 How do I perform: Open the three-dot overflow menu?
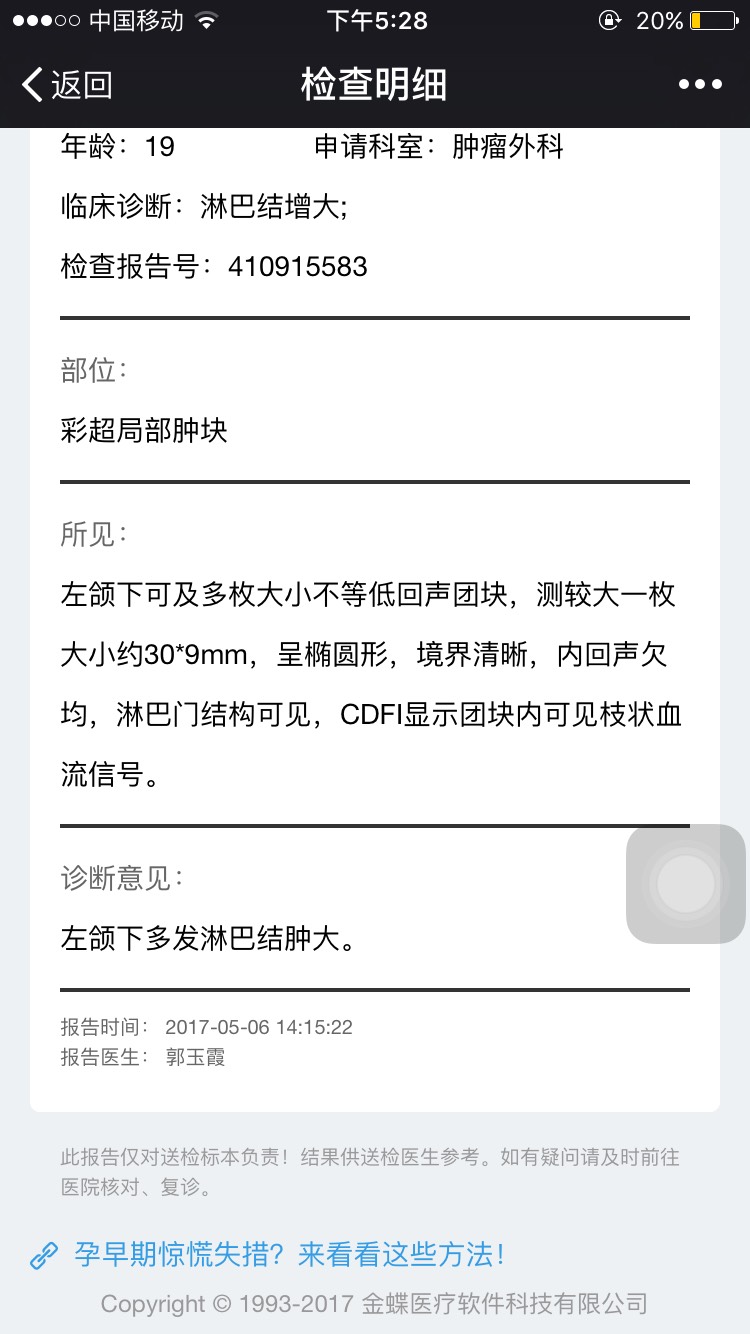pyautogui.click(x=700, y=85)
